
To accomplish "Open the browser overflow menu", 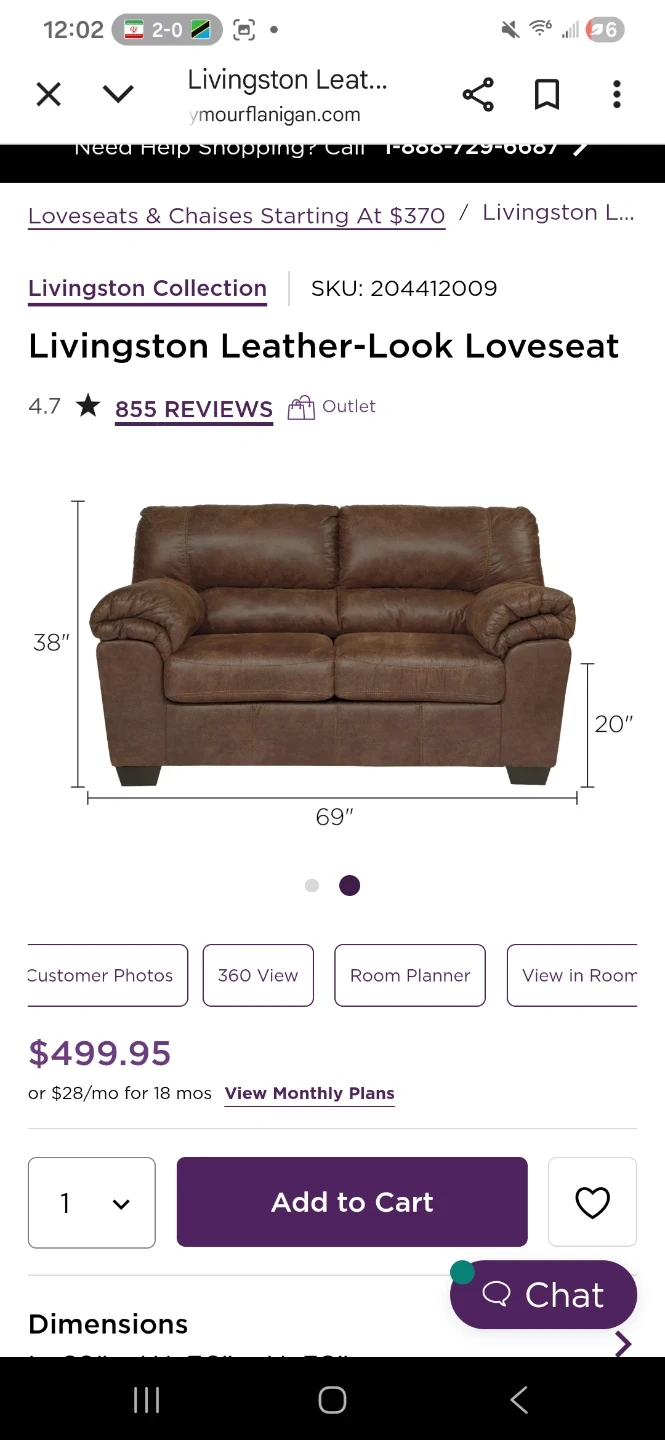I will (x=616, y=95).
